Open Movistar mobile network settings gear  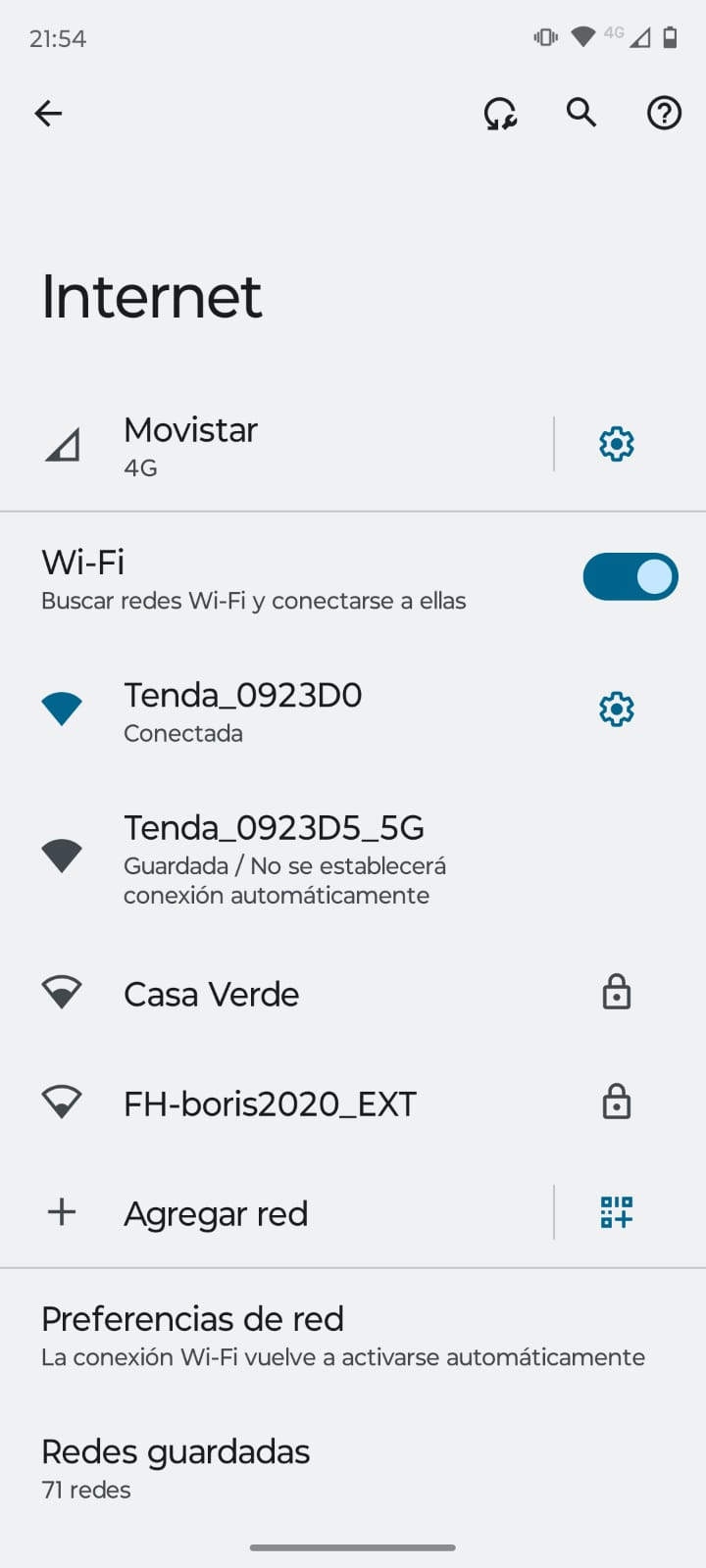(x=617, y=445)
